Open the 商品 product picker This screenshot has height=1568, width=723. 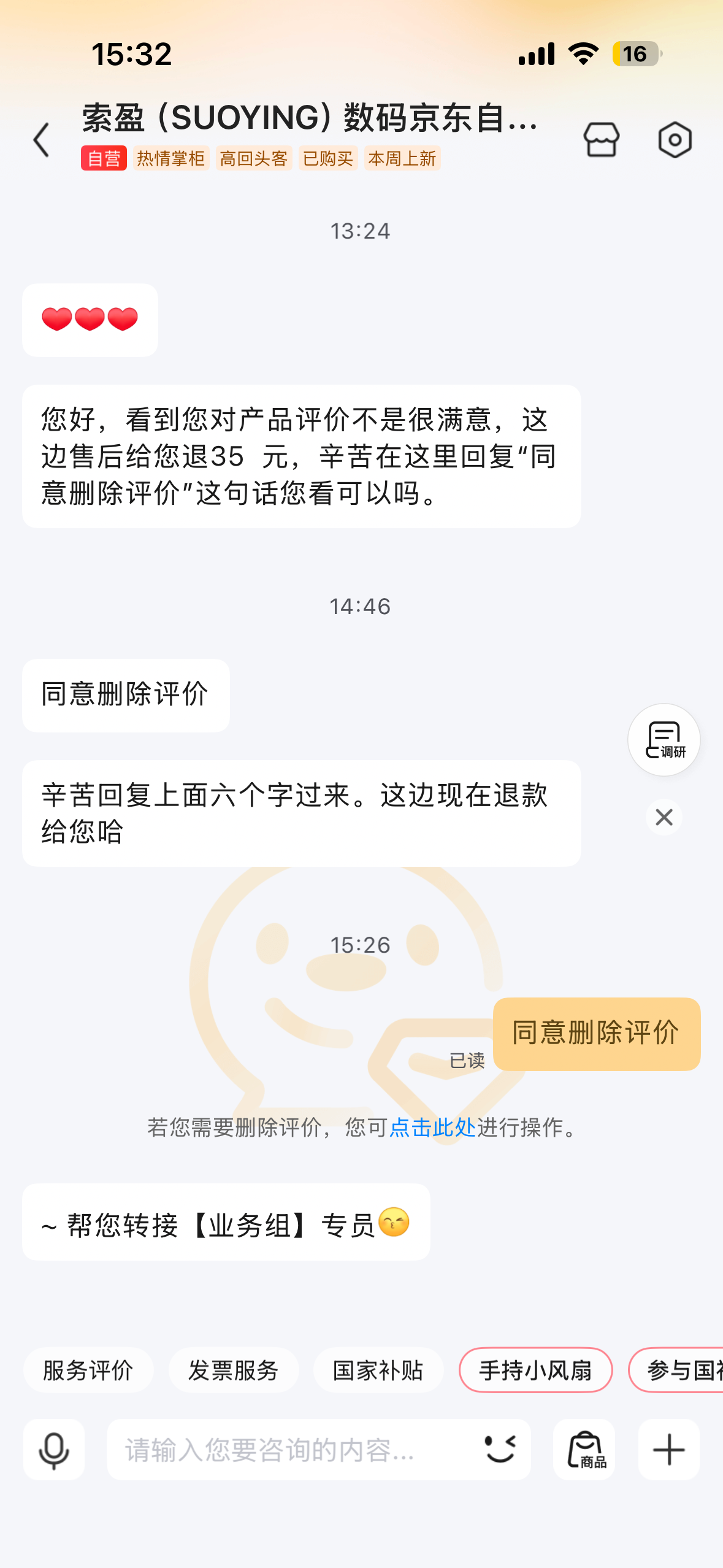(x=584, y=1450)
